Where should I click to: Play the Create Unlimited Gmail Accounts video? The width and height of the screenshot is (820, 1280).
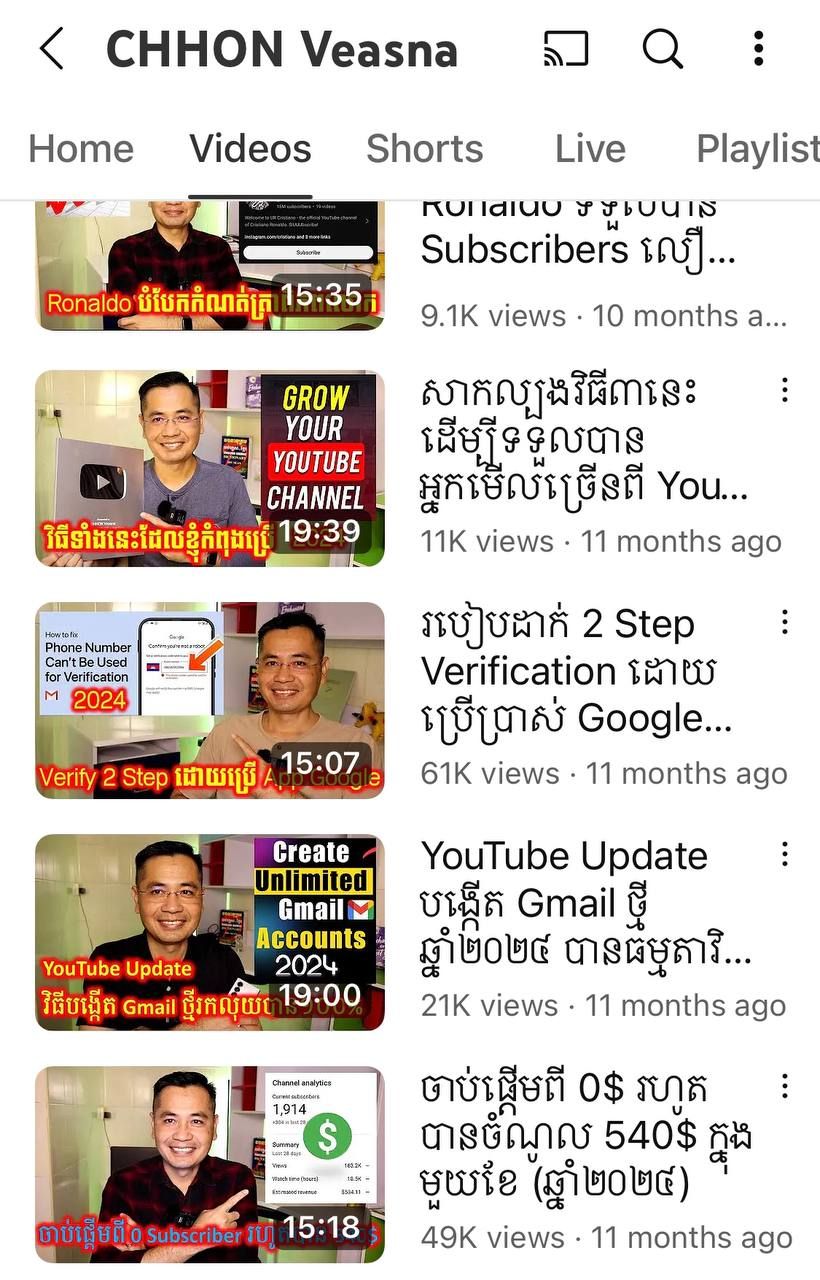coord(210,932)
